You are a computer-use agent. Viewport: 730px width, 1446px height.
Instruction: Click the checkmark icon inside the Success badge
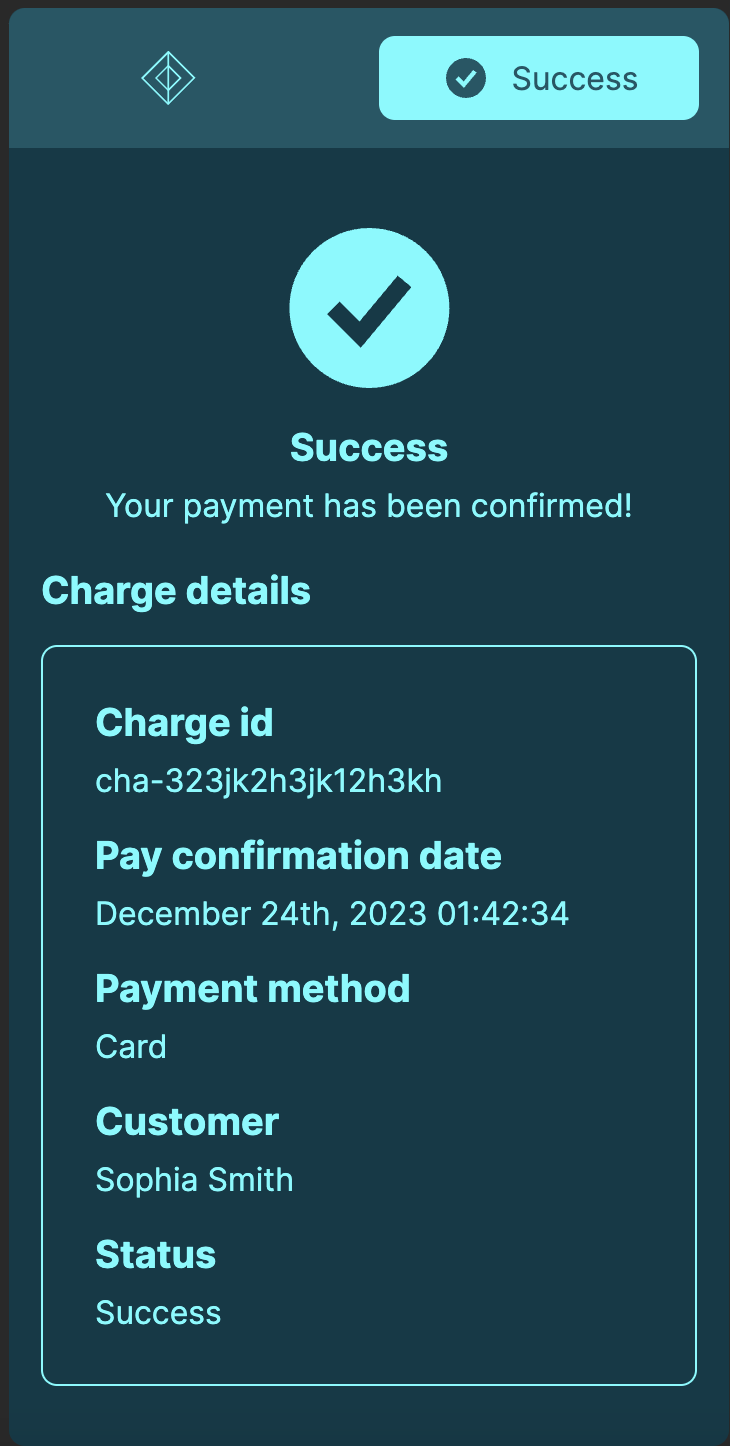click(x=465, y=78)
